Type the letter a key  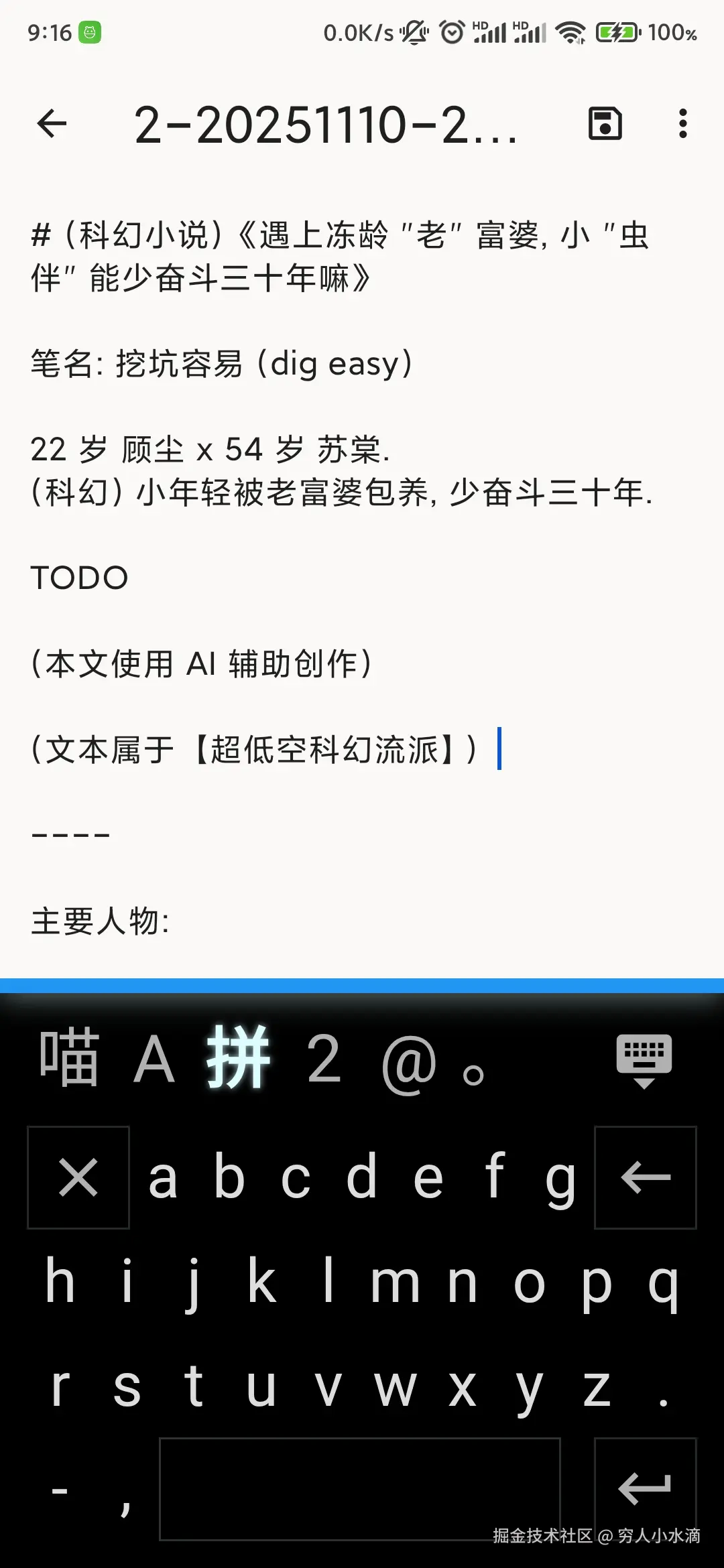click(x=163, y=1177)
